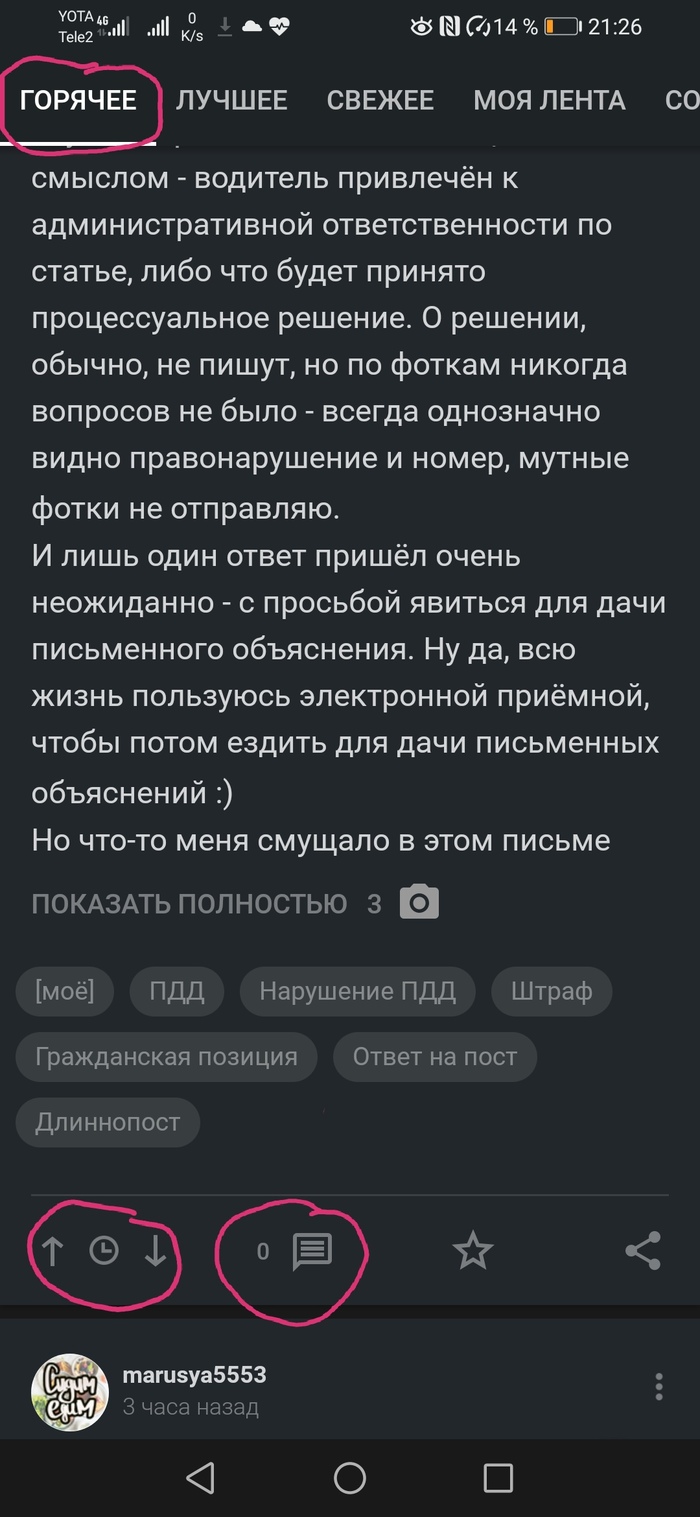This screenshot has width=700, height=1517.
Task: Go back with the system back button
Action: click(201, 1478)
